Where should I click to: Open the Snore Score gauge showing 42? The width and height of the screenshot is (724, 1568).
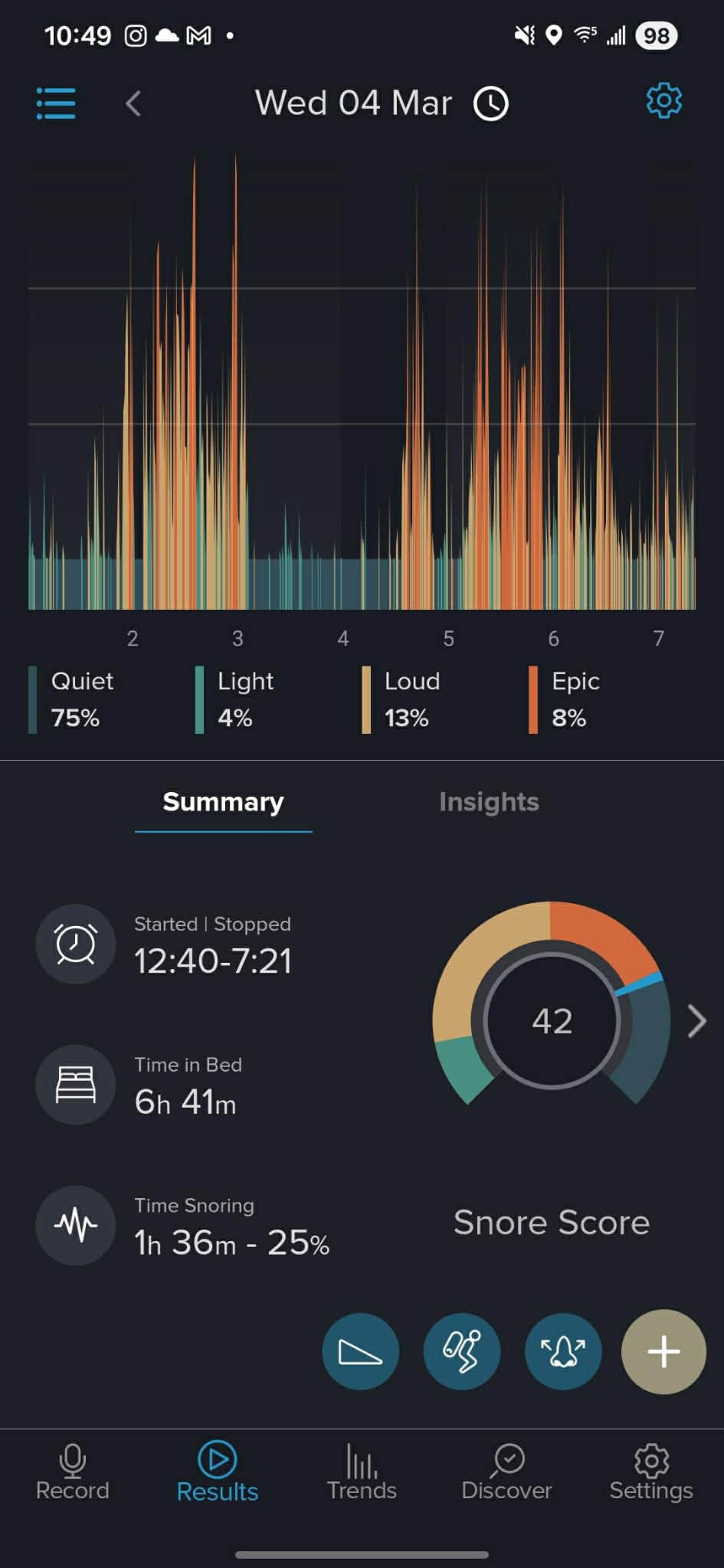pos(552,1020)
